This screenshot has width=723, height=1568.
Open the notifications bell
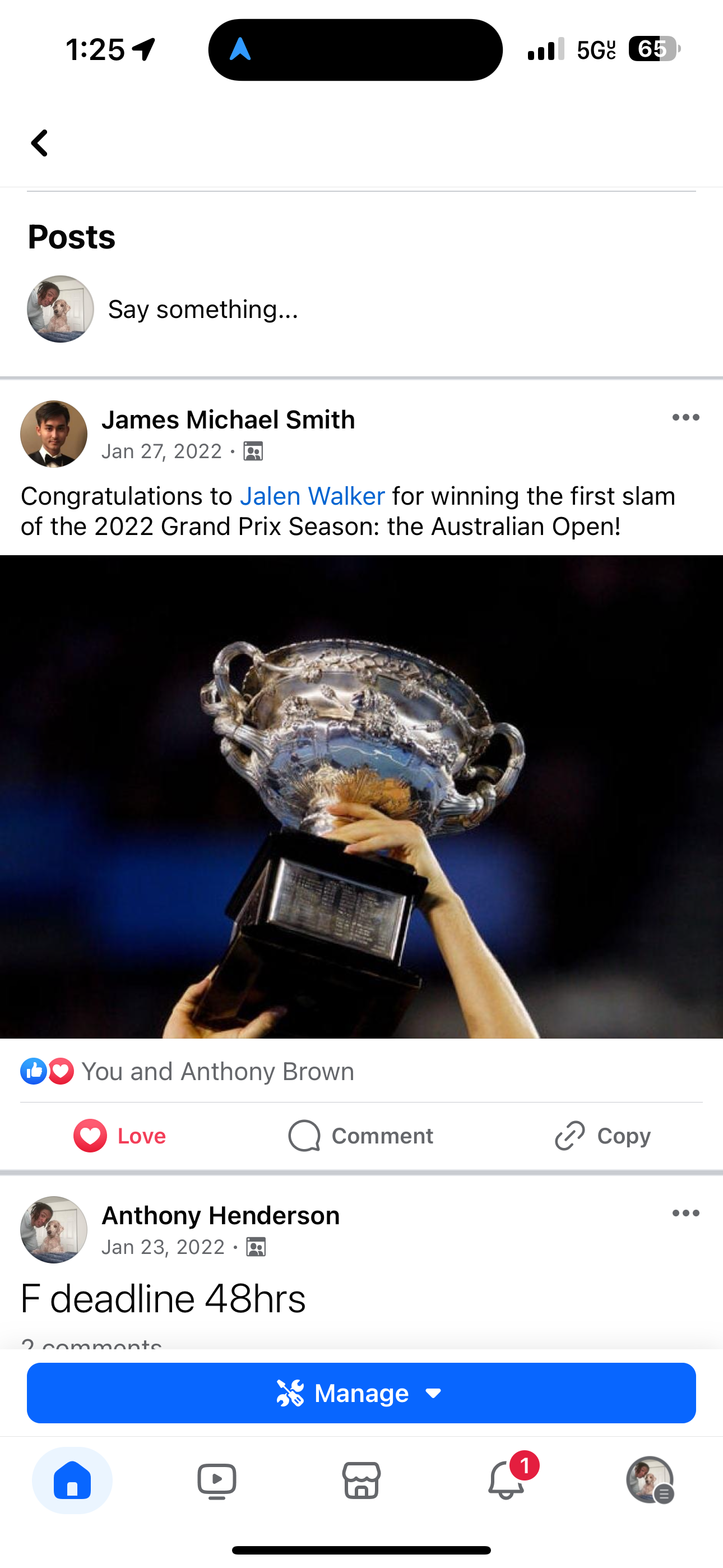click(506, 1481)
